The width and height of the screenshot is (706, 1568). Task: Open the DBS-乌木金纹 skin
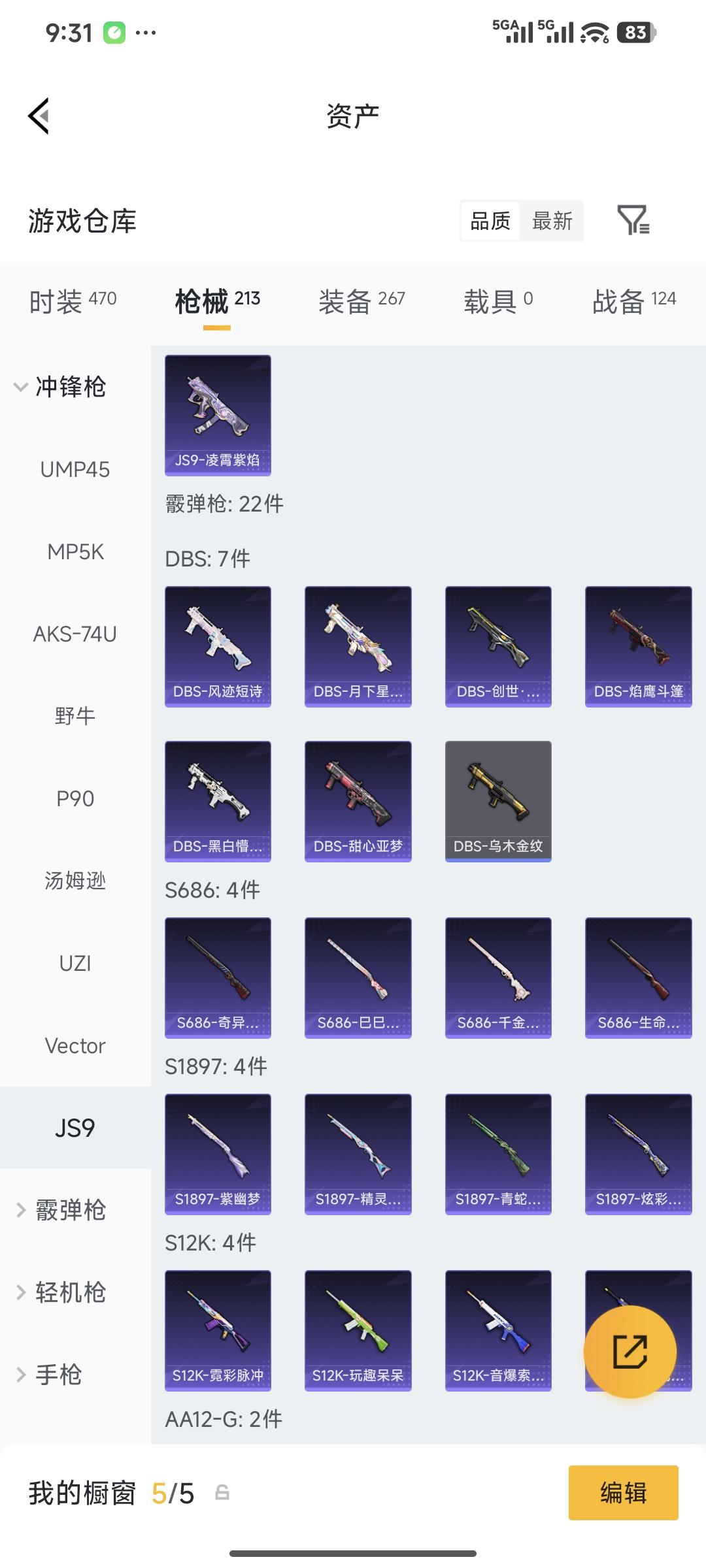[x=498, y=801]
